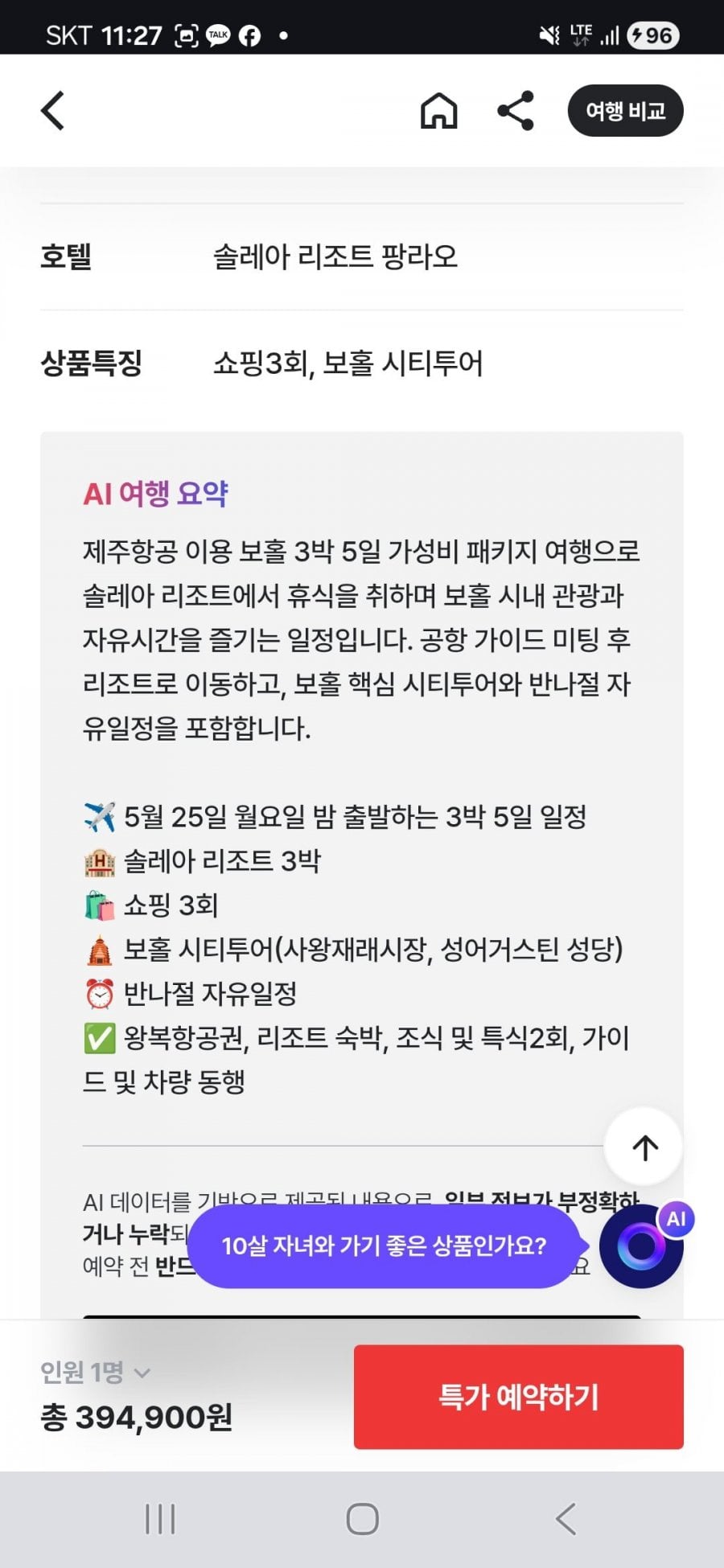
Task: Expand the 인원 1명 traveler selector
Action: (95, 1373)
